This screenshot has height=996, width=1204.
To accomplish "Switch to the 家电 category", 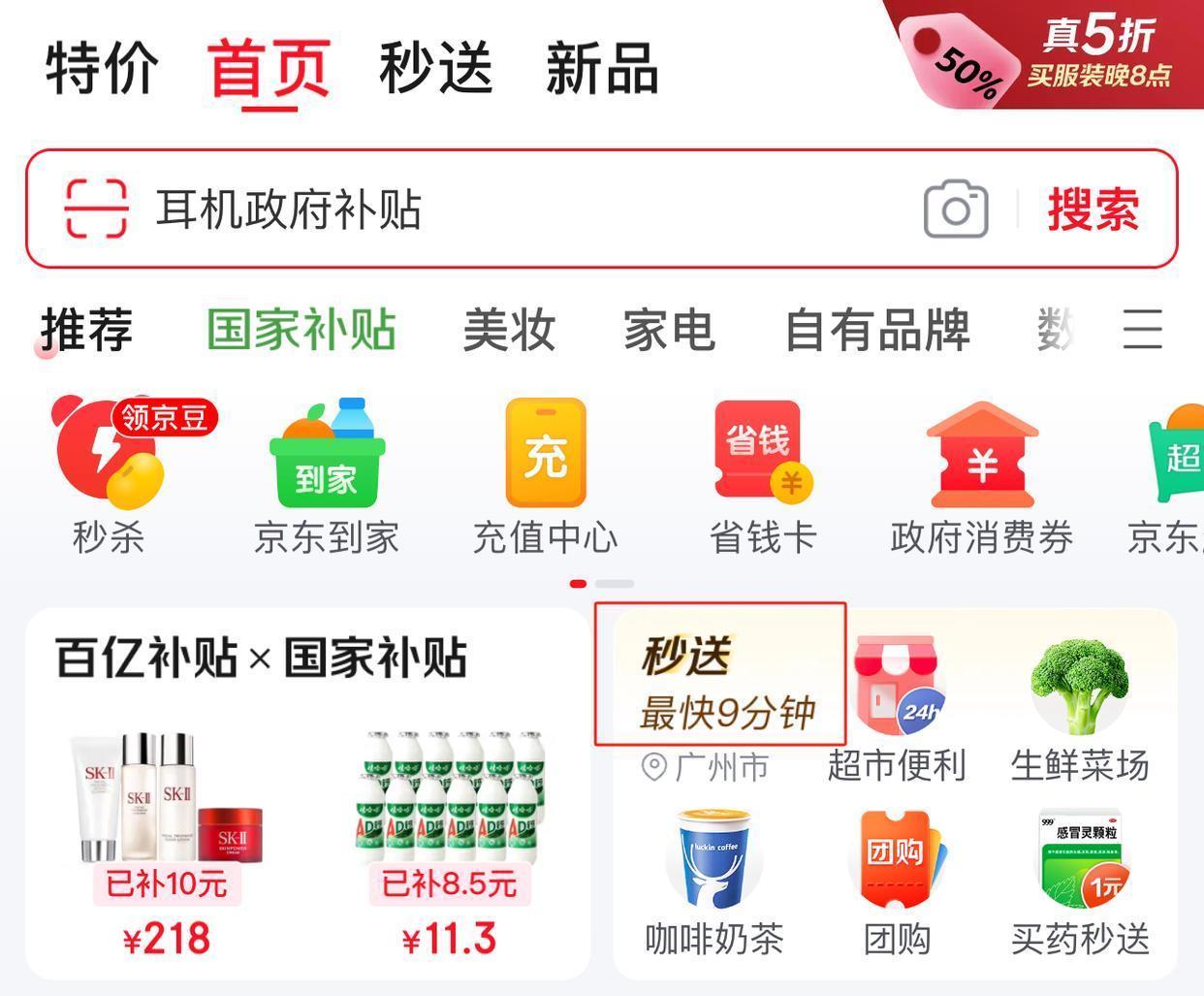I will [669, 330].
